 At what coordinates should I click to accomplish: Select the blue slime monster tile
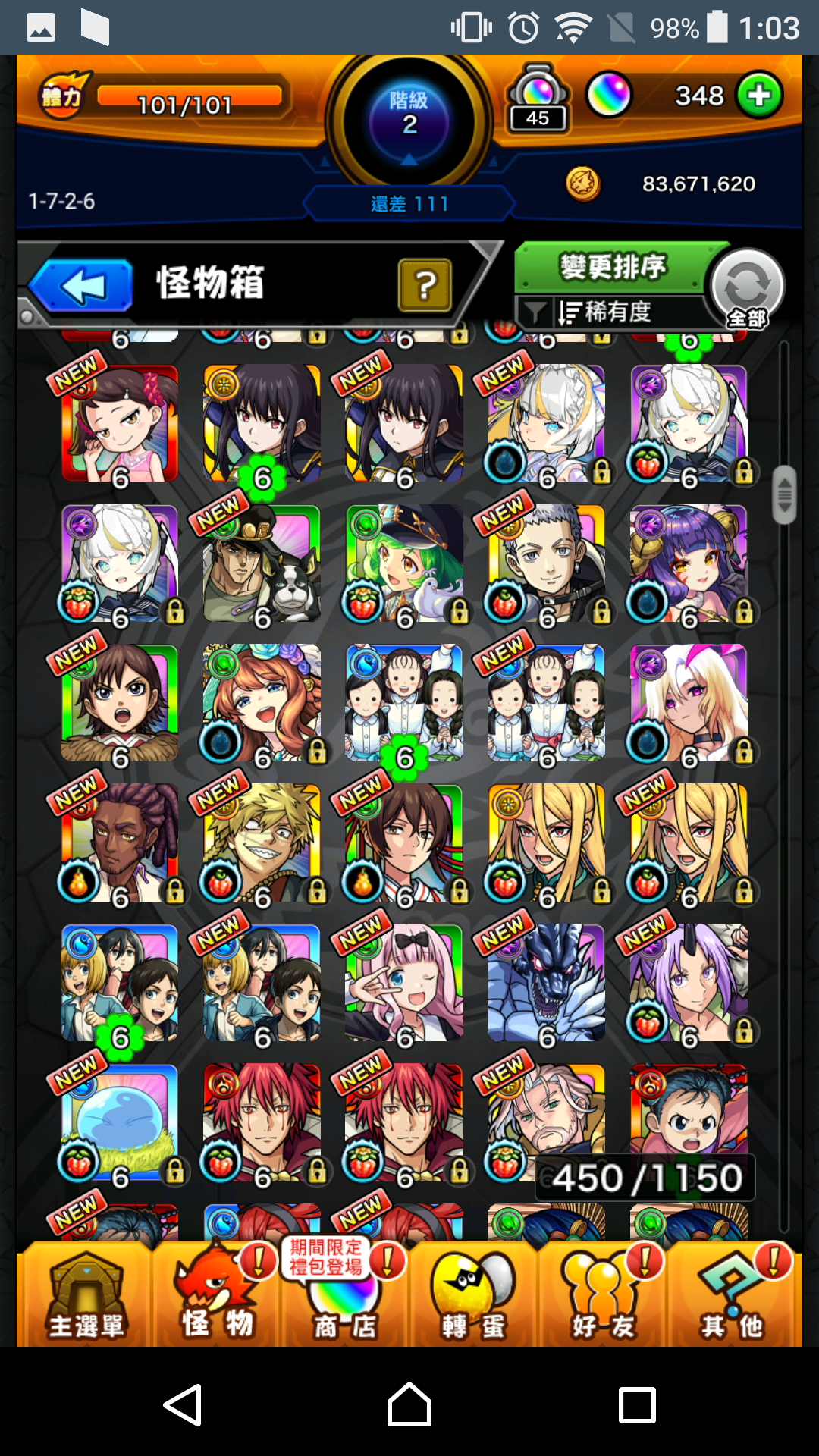(120, 1122)
